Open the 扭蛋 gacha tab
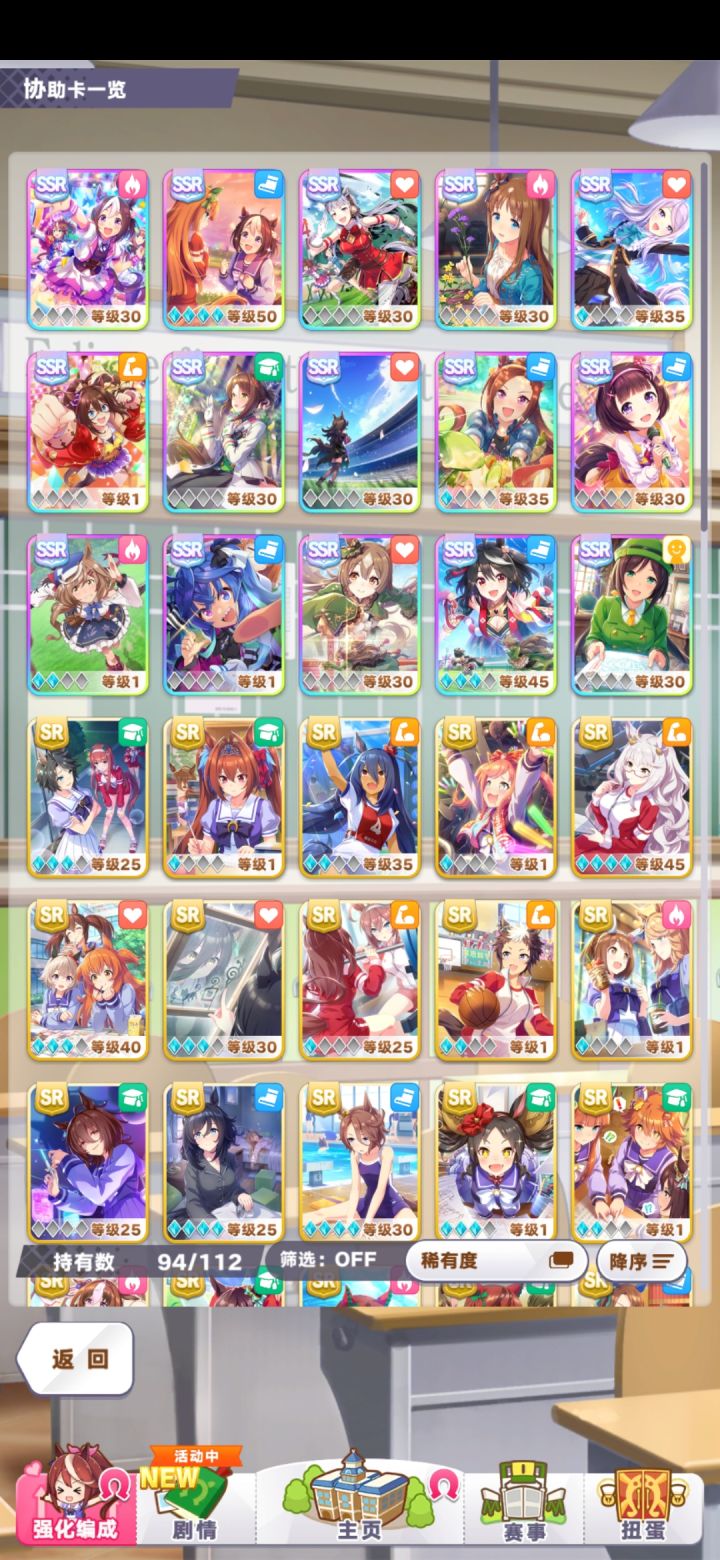This screenshot has width=720, height=1560. click(x=643, y=1495)
